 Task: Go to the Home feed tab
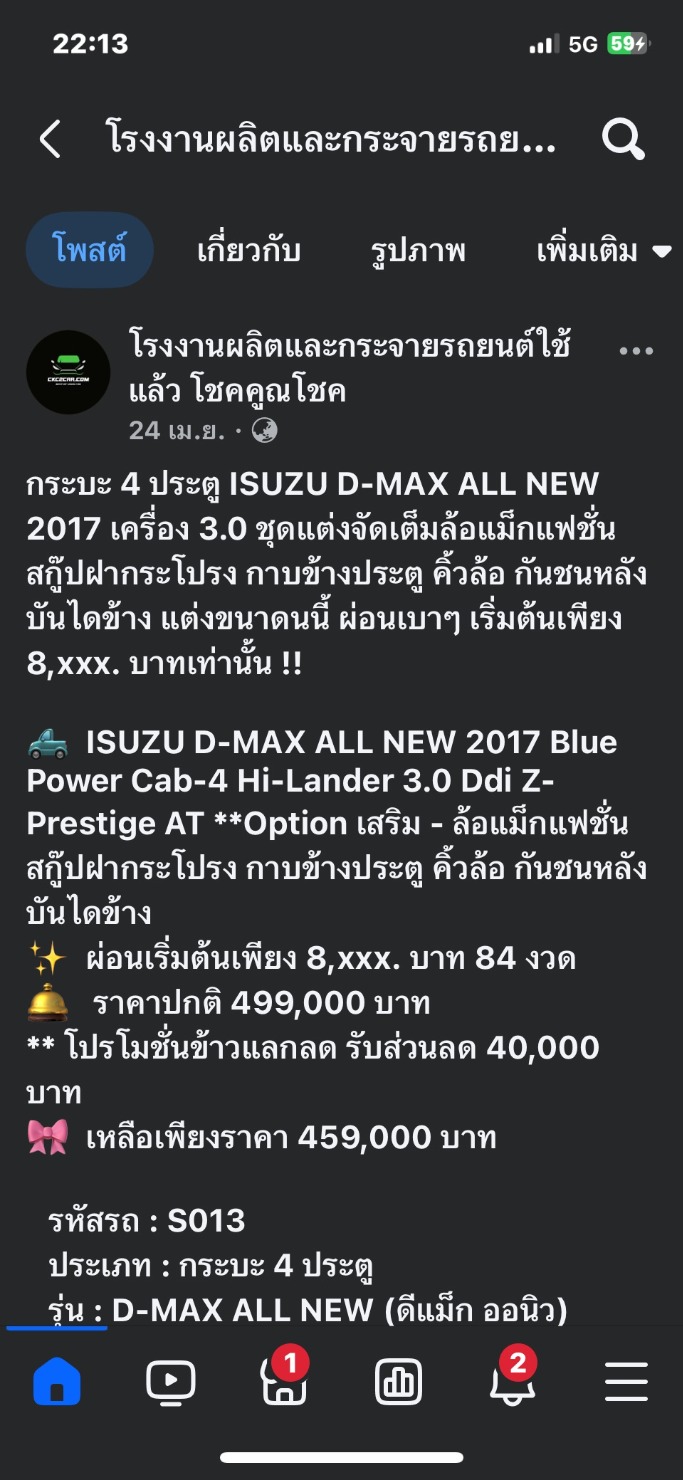coord(57,1384)
